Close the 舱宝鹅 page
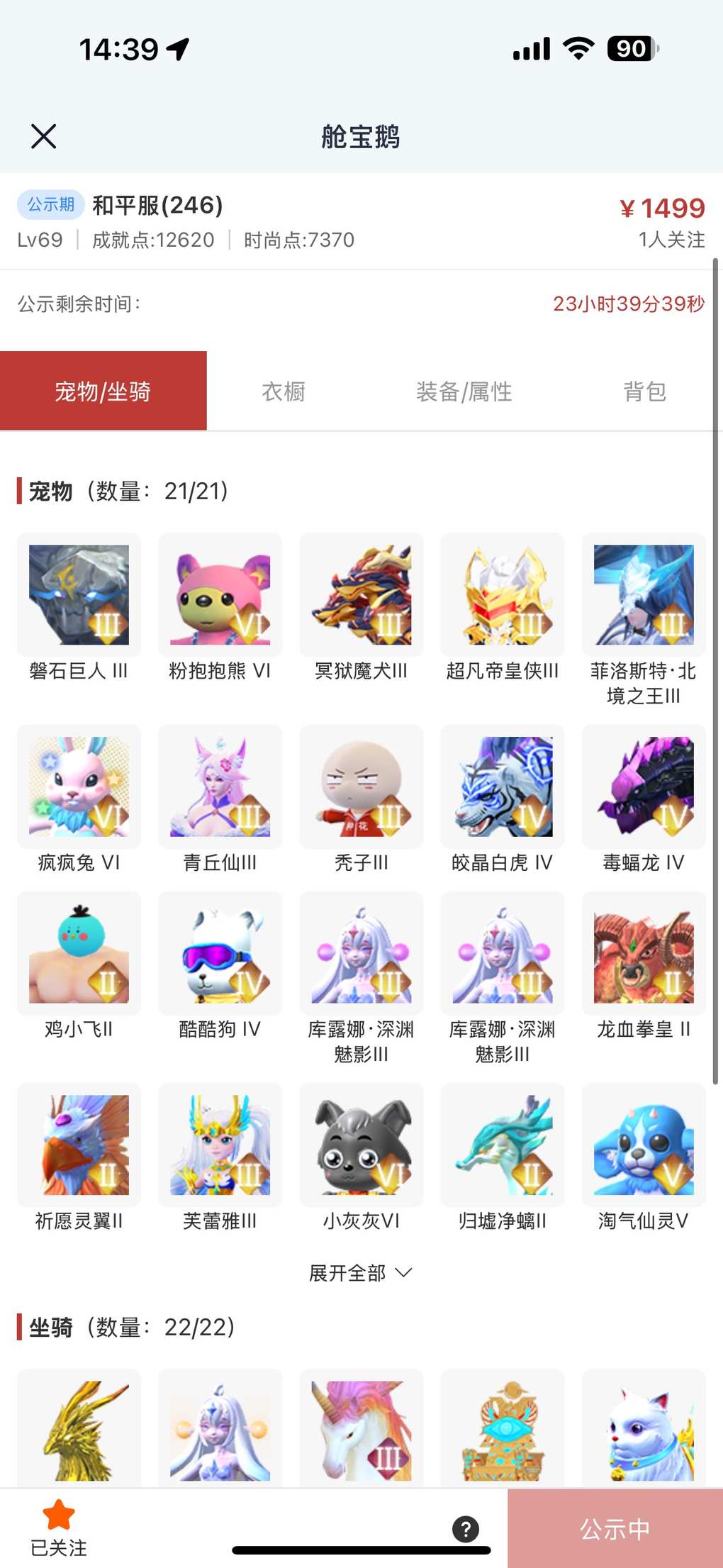 coord(44,136)
